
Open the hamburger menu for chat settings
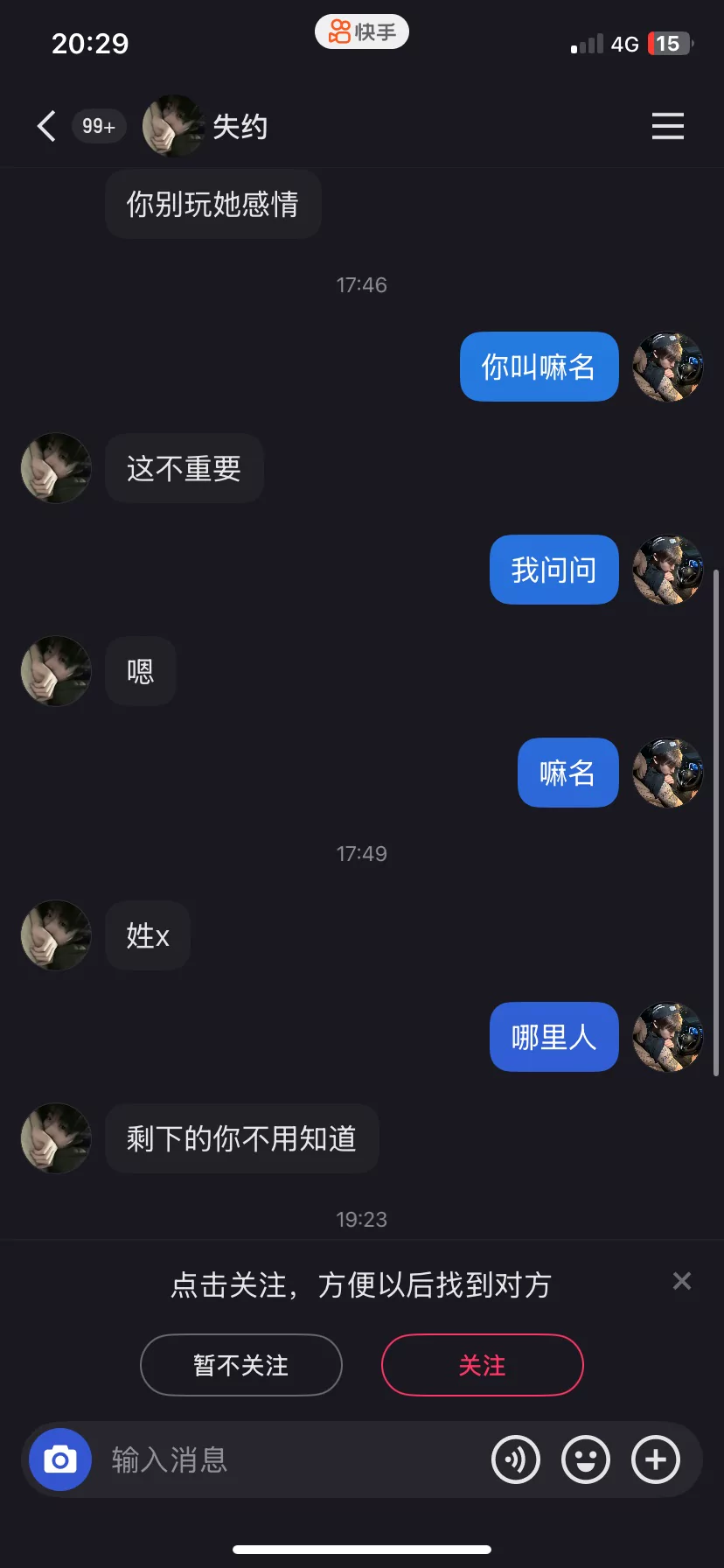[667, 126]
